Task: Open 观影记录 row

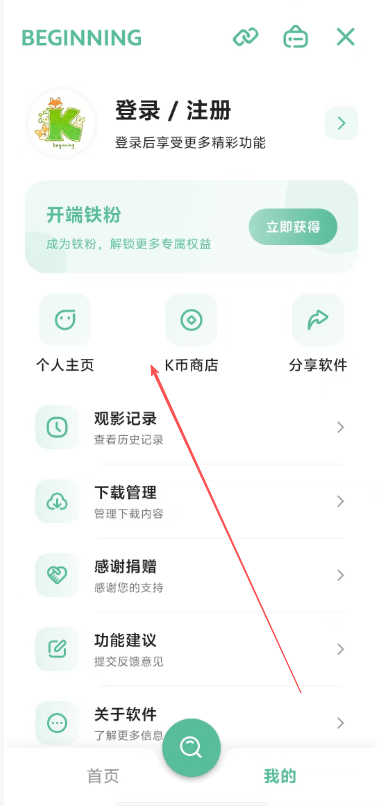Action: (x=190, y=427)
